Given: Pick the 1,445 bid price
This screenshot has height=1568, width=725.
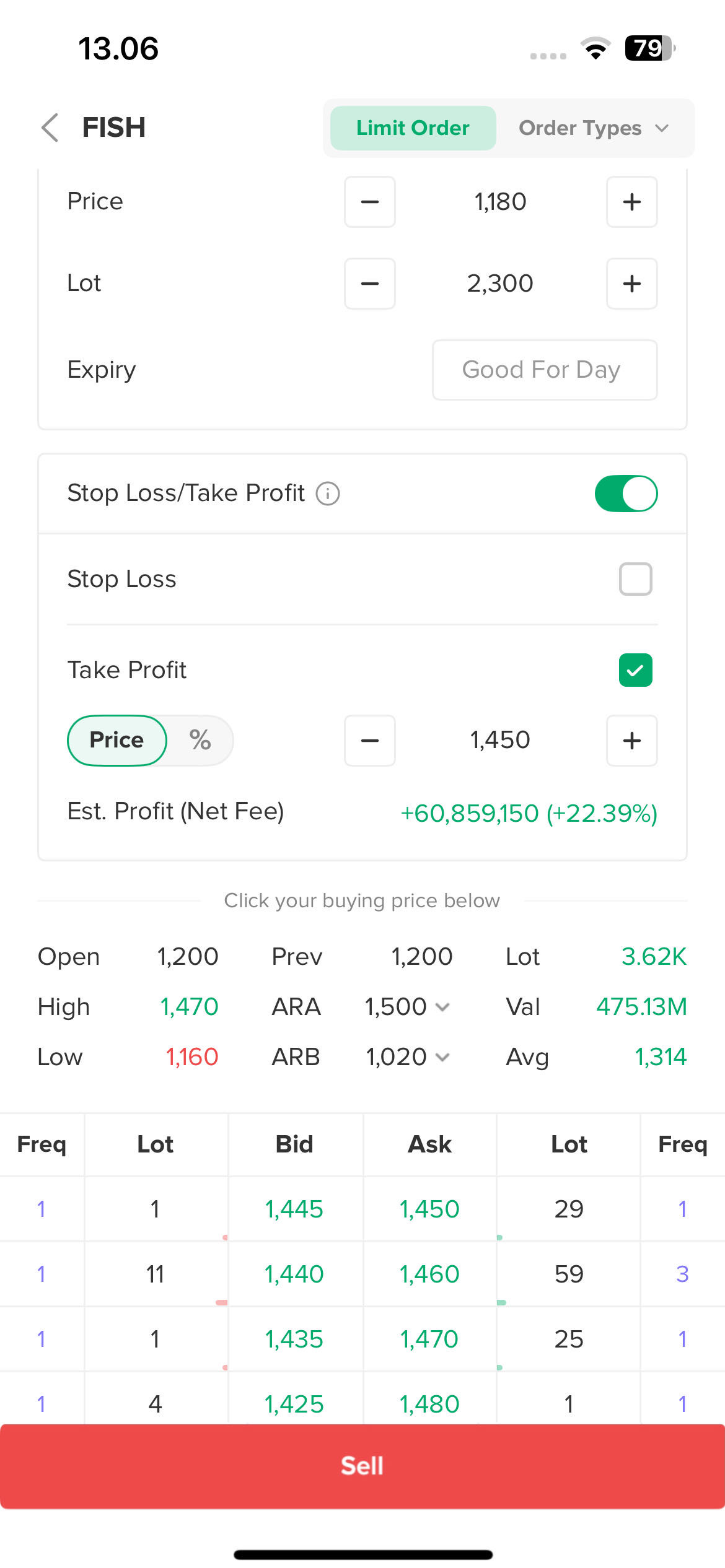Looking at the screenshot, I should tap(294, 1209).
